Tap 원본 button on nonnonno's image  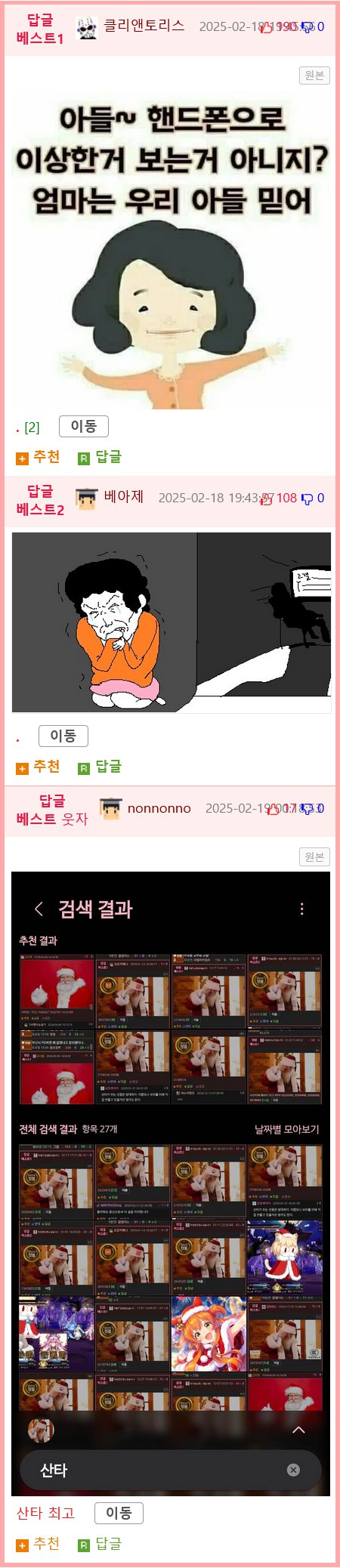pyautogui.click(x=314, y=857)
